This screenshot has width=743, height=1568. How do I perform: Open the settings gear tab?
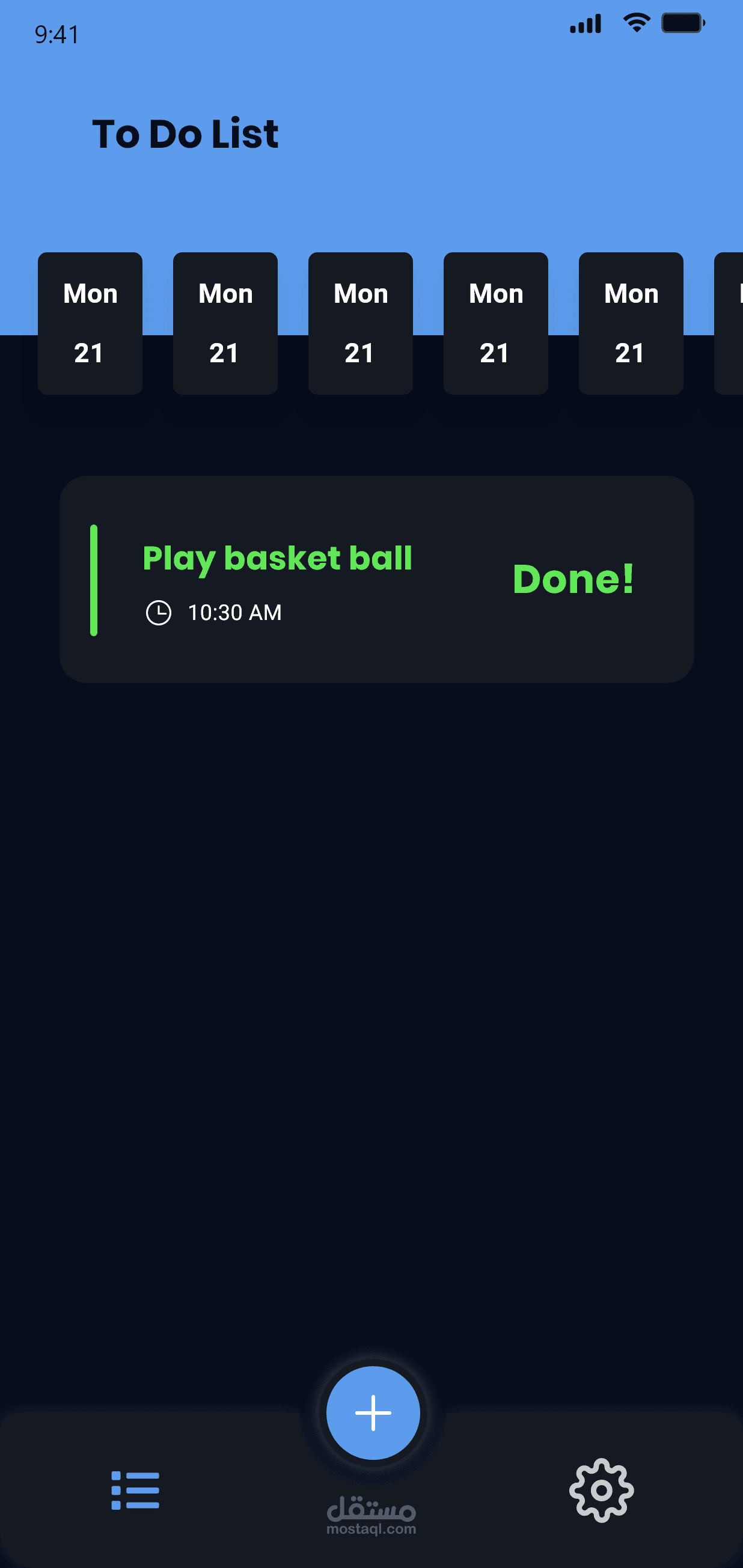pos(601,1490)
